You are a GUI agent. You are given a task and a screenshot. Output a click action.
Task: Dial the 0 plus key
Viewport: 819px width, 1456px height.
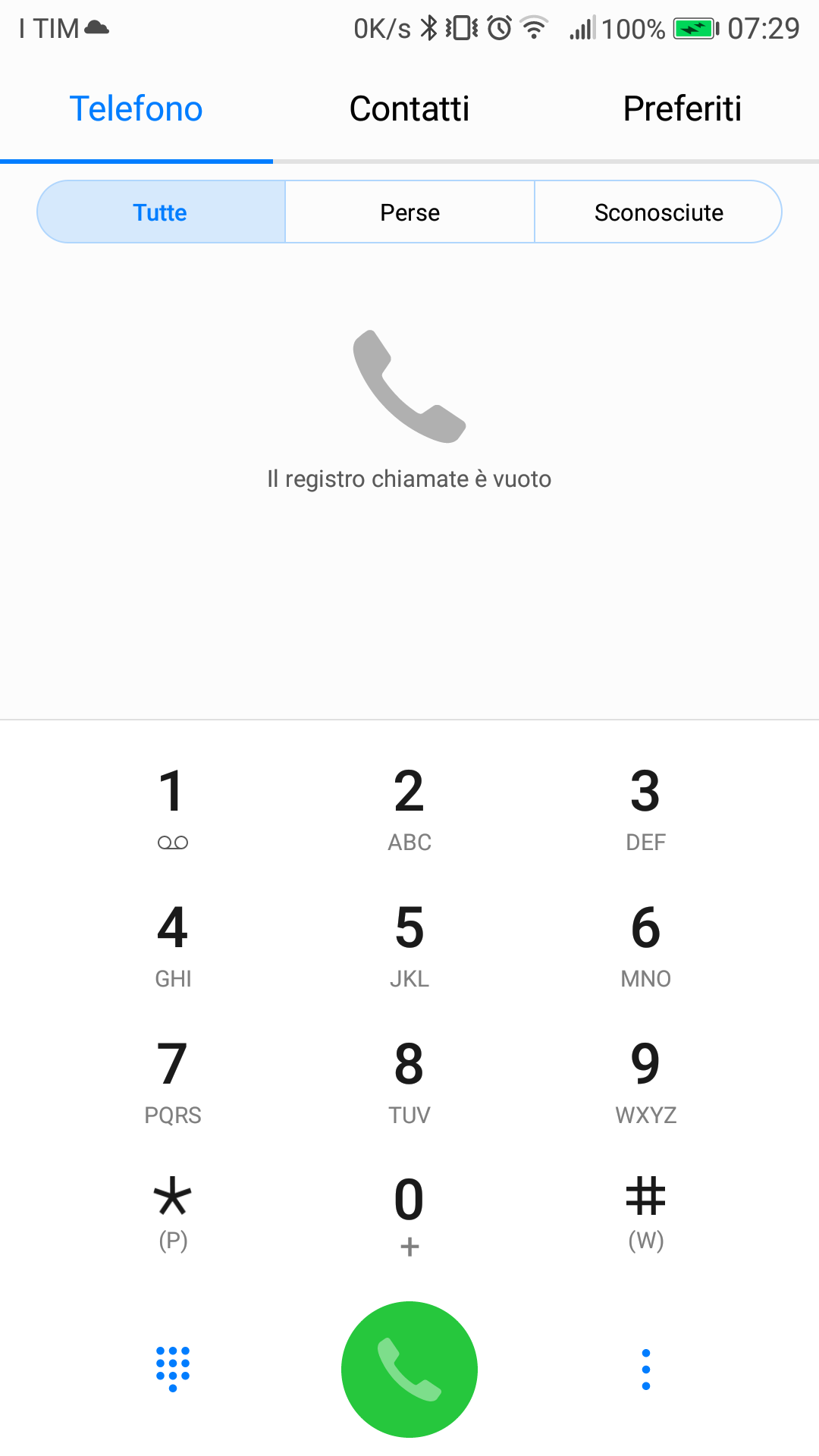point(409,1213)
